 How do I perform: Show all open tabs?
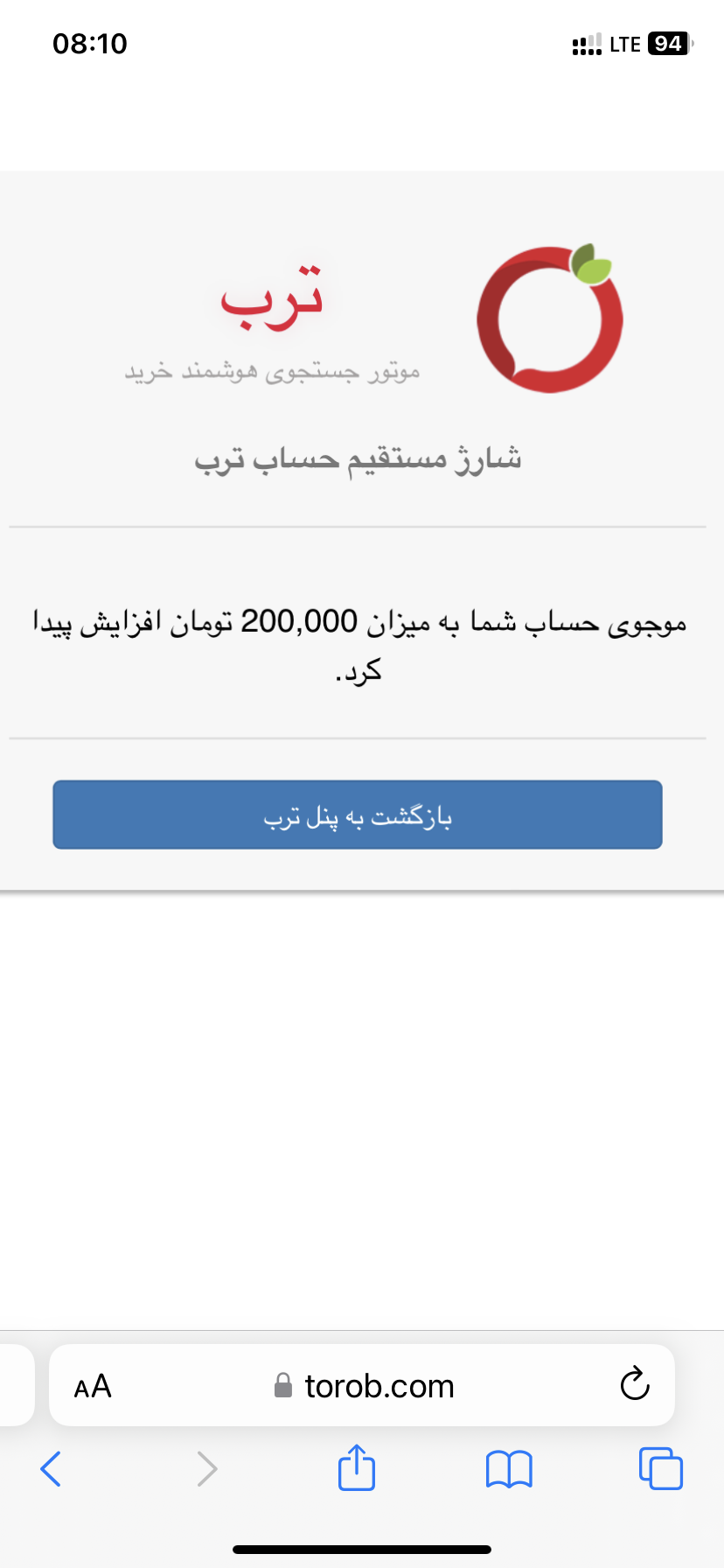tap(660, 1468)
